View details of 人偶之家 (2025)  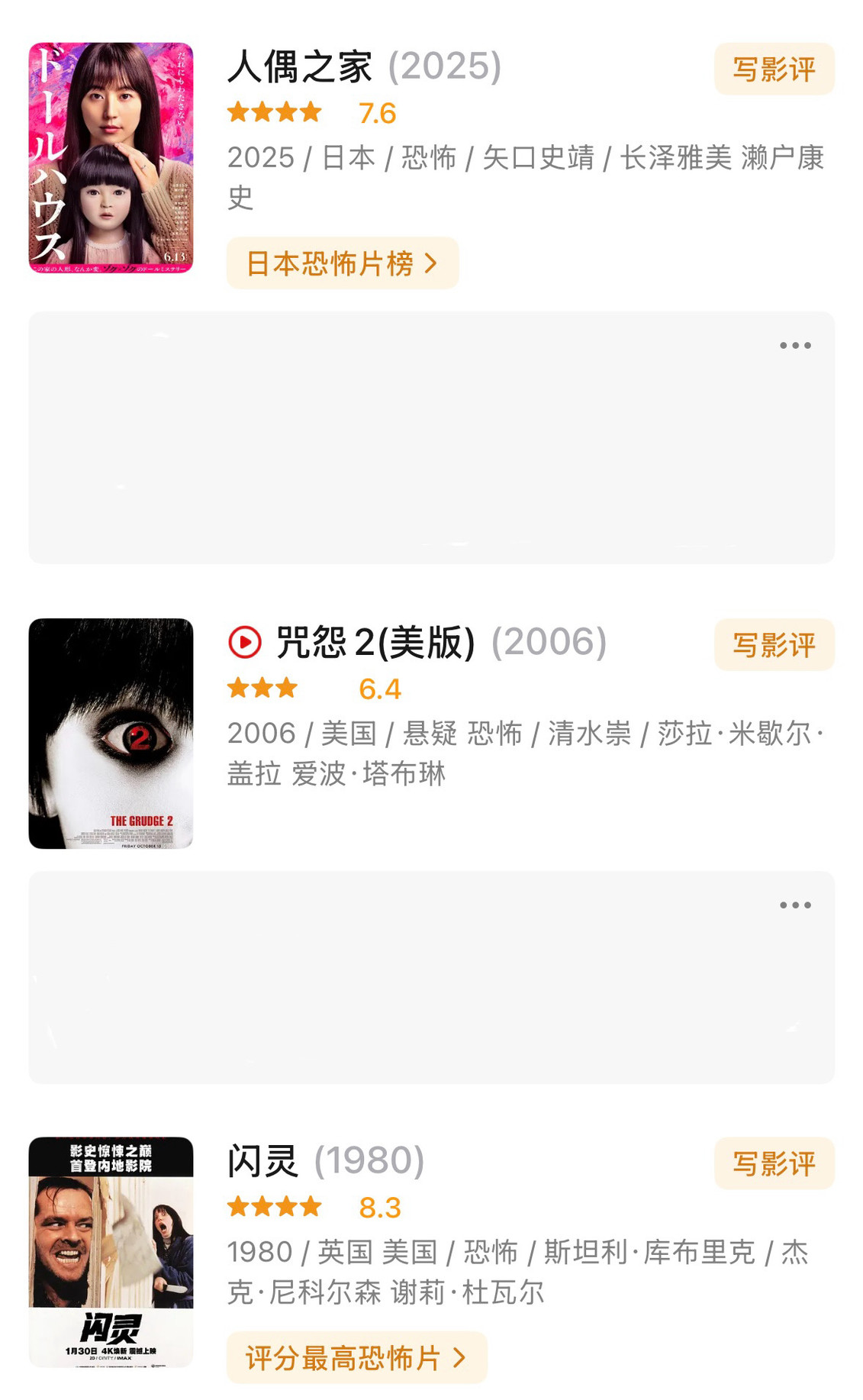pyautogui.click(x=299, y=66)
